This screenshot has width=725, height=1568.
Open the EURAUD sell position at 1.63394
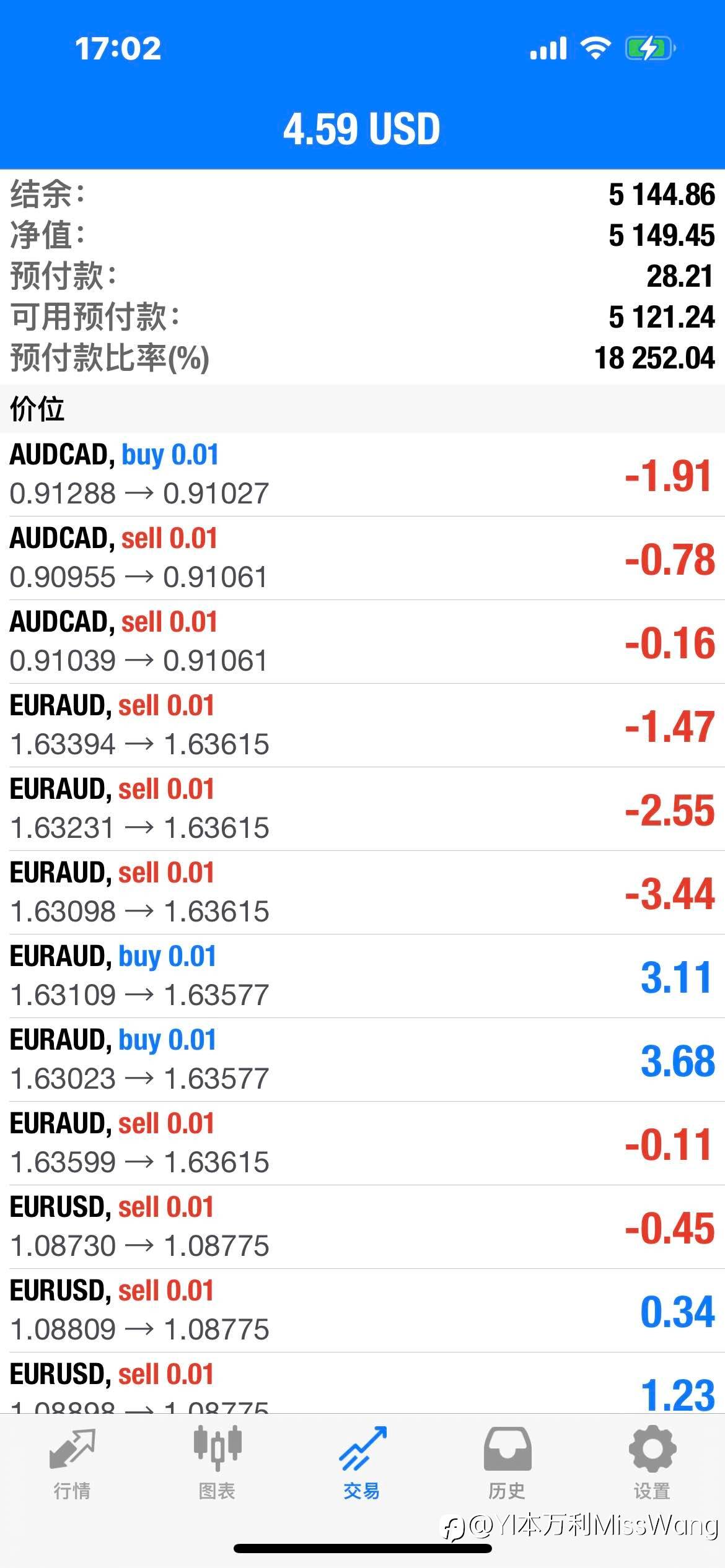tap(362, 725)
